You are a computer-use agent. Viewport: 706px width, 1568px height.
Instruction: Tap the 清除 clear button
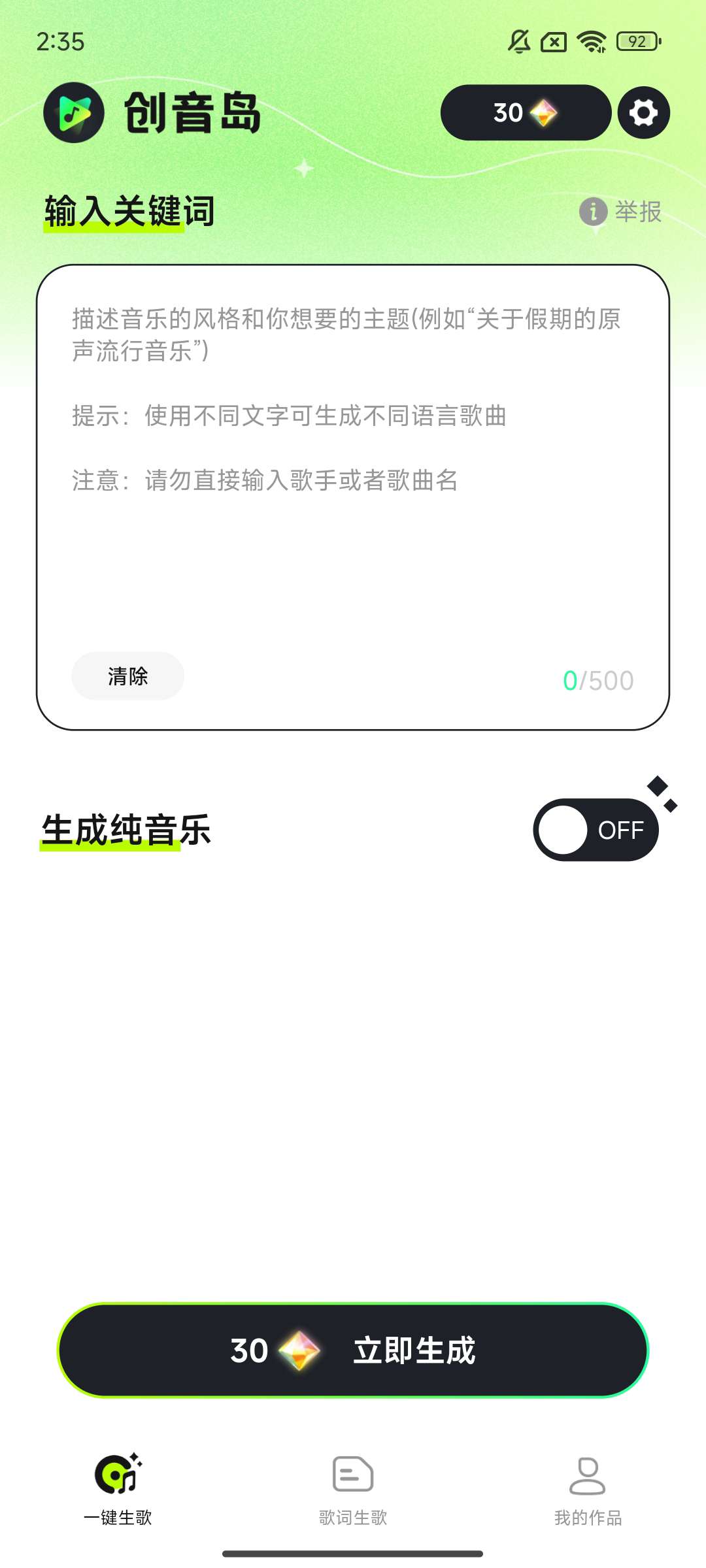click(x=127, y=676)
